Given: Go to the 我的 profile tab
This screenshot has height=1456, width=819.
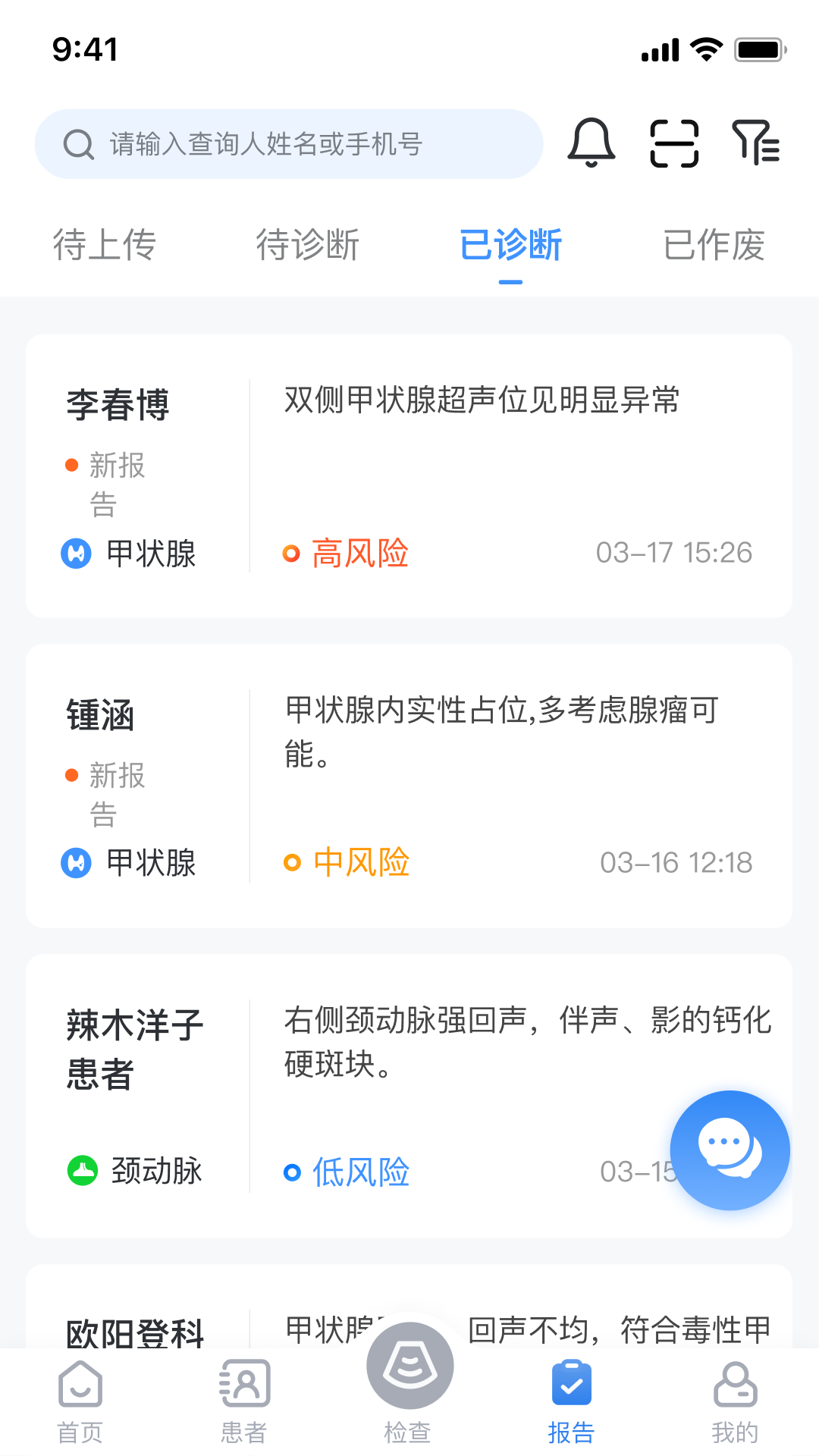Looking at the screenshot, I should 735,1401.
